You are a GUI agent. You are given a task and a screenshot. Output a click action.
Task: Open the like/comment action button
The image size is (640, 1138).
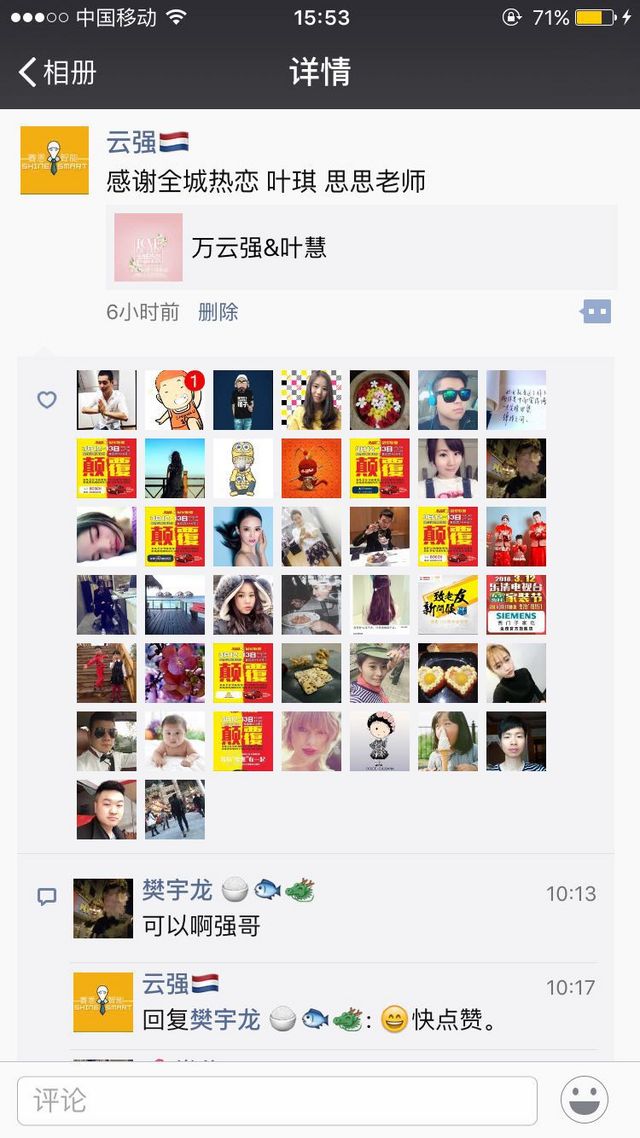pyautogui.click(x=596, y=312)
